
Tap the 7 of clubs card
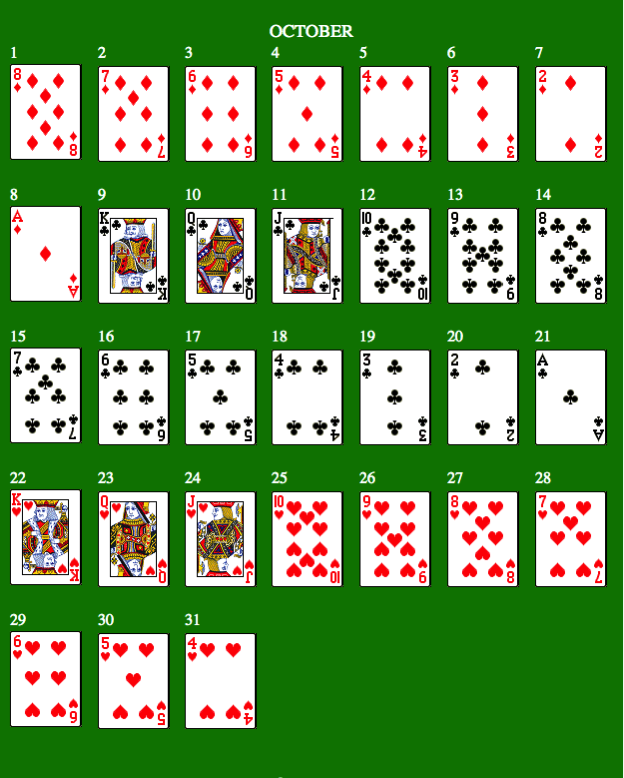click(x=45, y=397)
